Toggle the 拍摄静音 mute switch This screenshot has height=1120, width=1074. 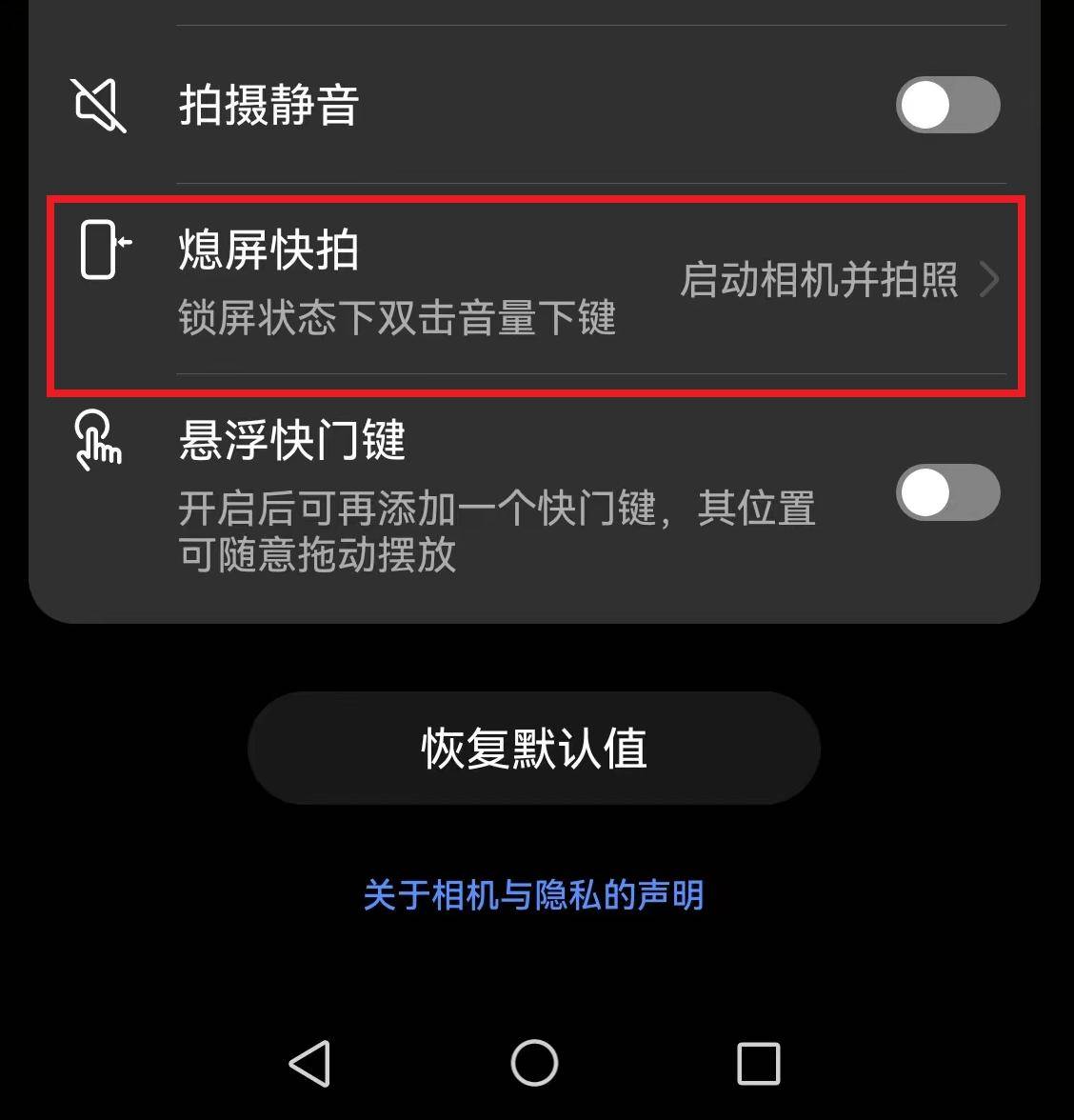(x=947, y=105)
